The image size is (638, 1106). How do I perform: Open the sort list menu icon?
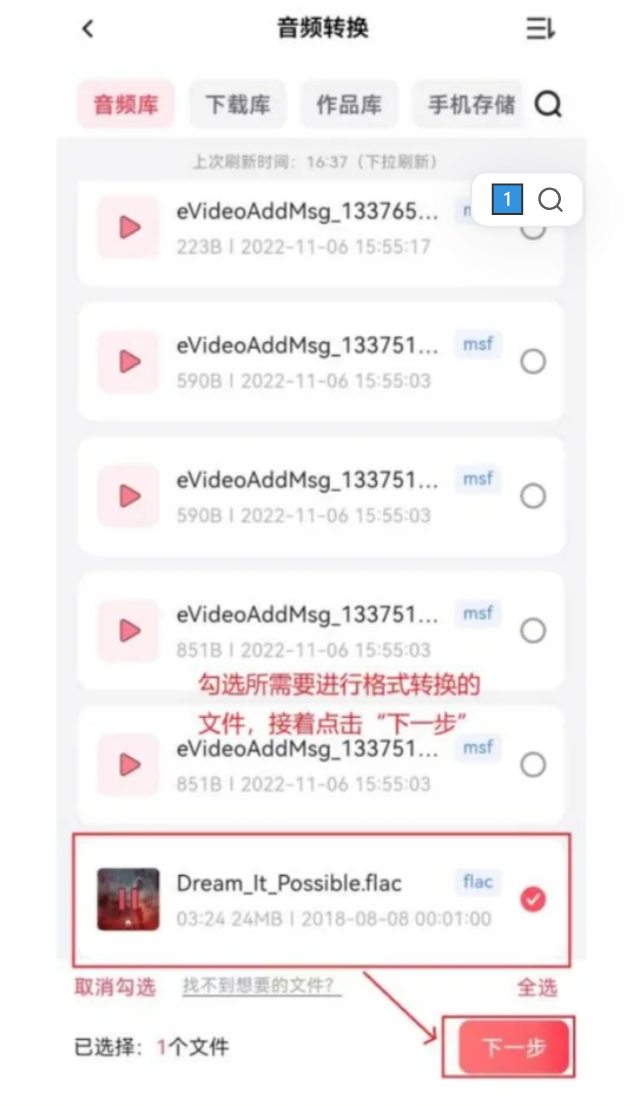[540, 29]
